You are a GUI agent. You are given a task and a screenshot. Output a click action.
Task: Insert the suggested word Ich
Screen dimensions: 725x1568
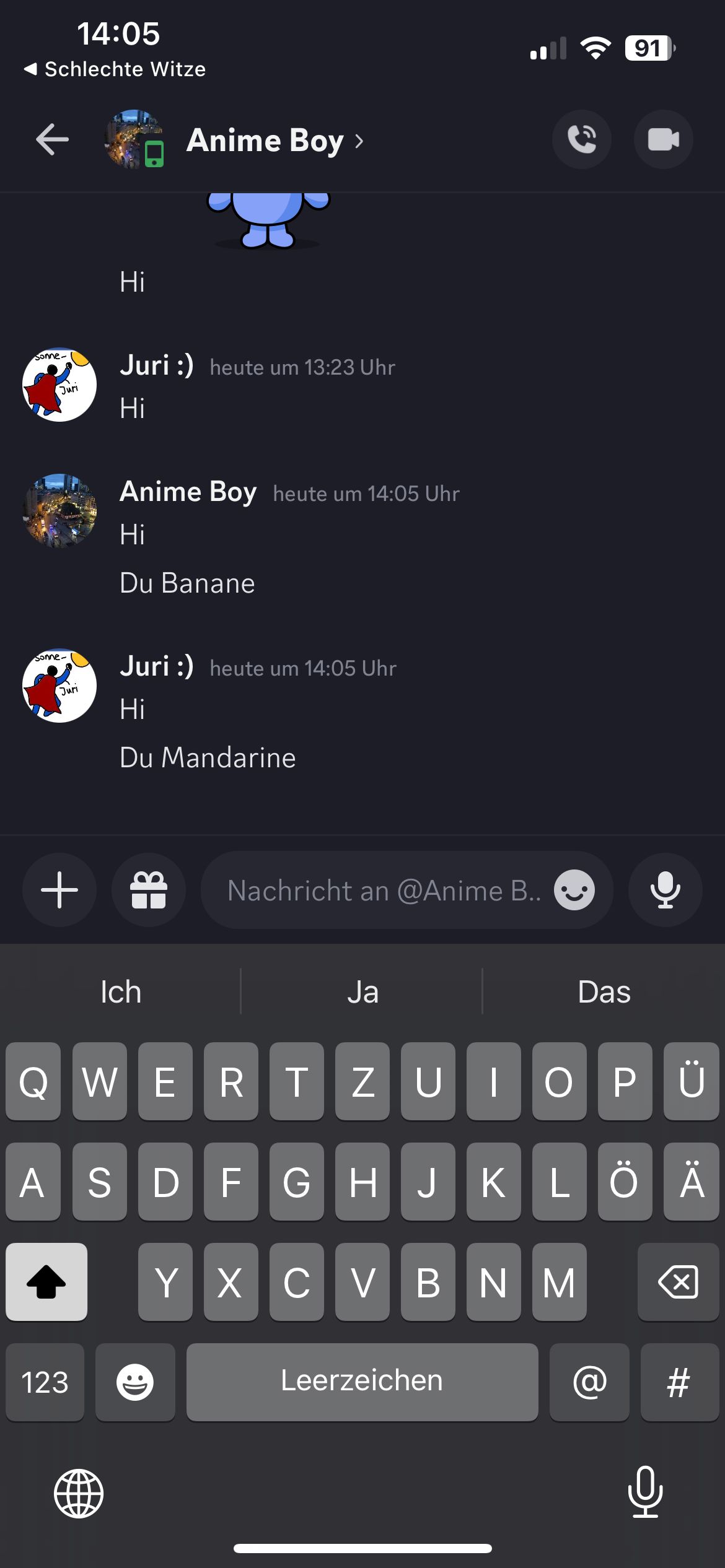(x=121, y=991)
